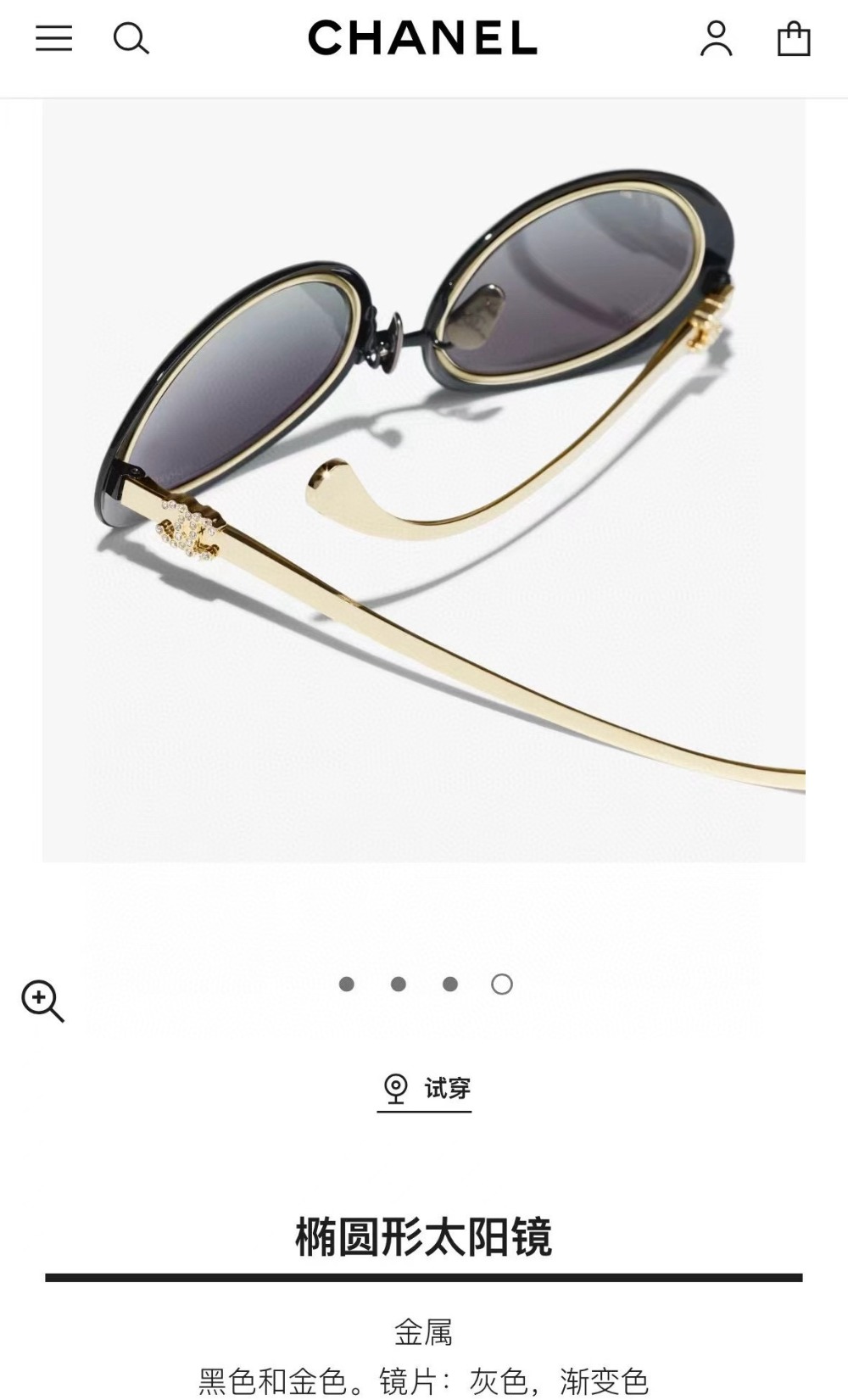Jump to the first image dot
848x1400 pixels.
[346, 984]
